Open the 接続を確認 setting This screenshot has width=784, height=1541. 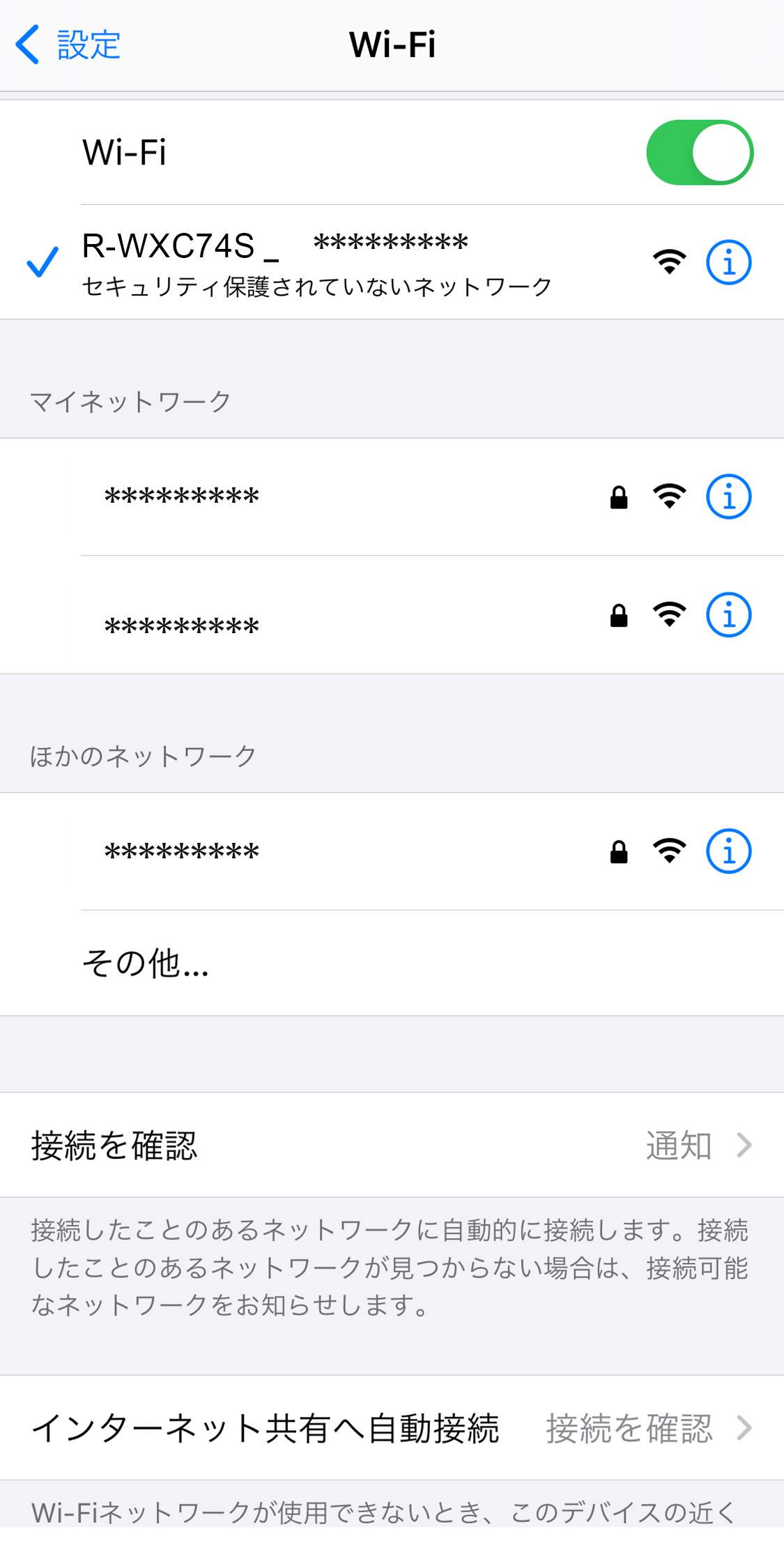(x=392, y=1146)
